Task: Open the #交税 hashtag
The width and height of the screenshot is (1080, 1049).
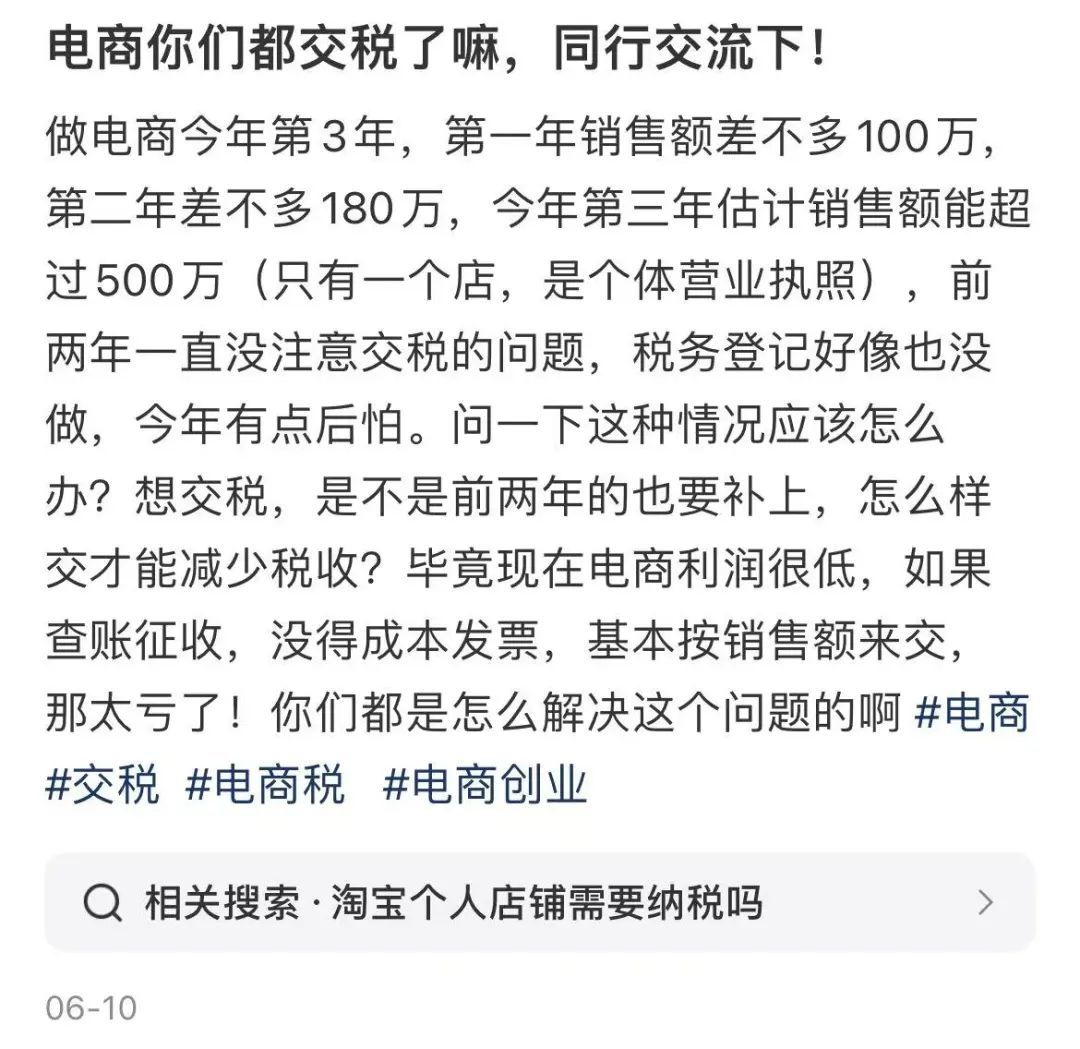Action: [102, 785]
